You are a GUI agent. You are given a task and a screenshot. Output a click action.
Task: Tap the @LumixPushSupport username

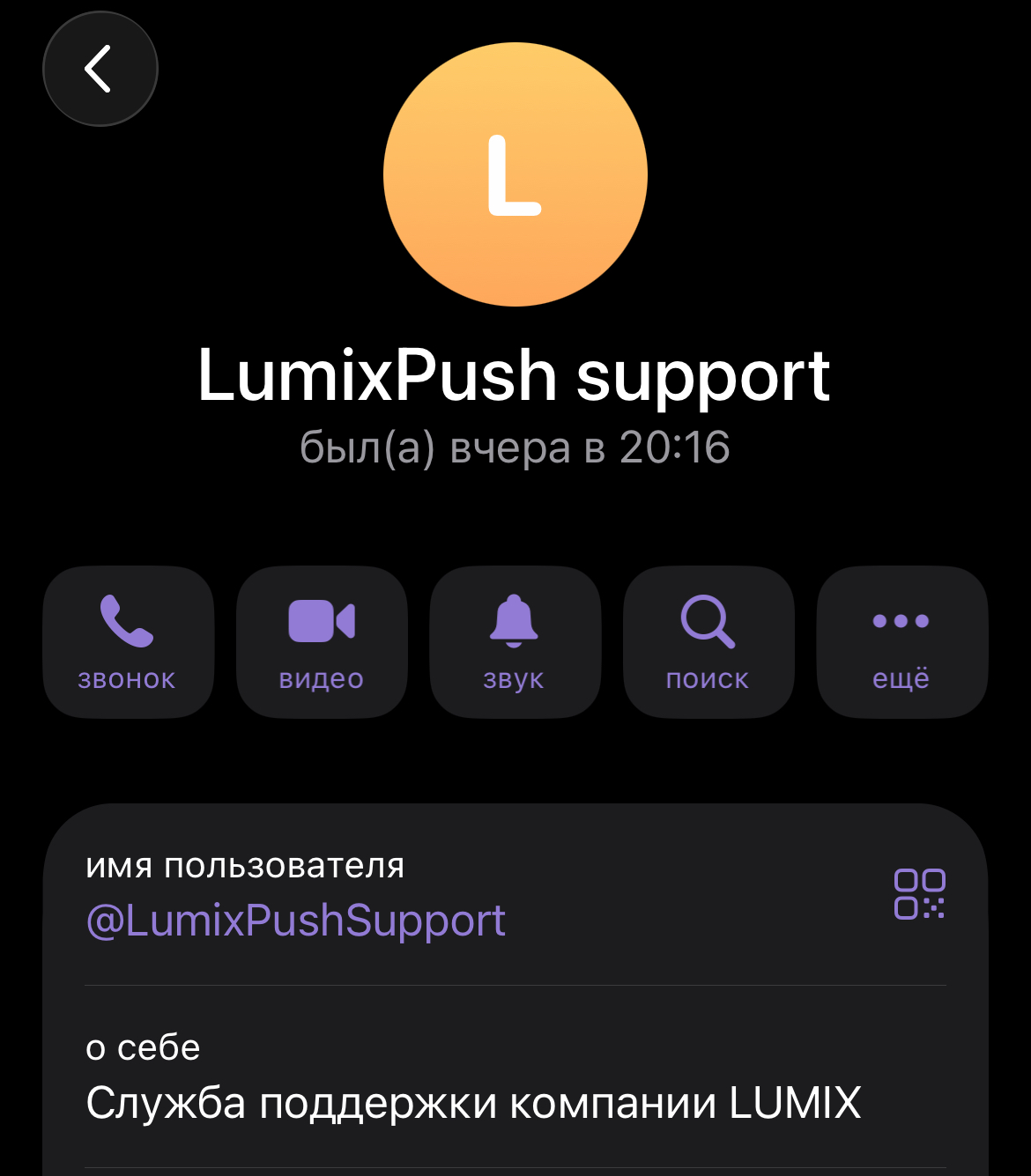pos(296,921)
